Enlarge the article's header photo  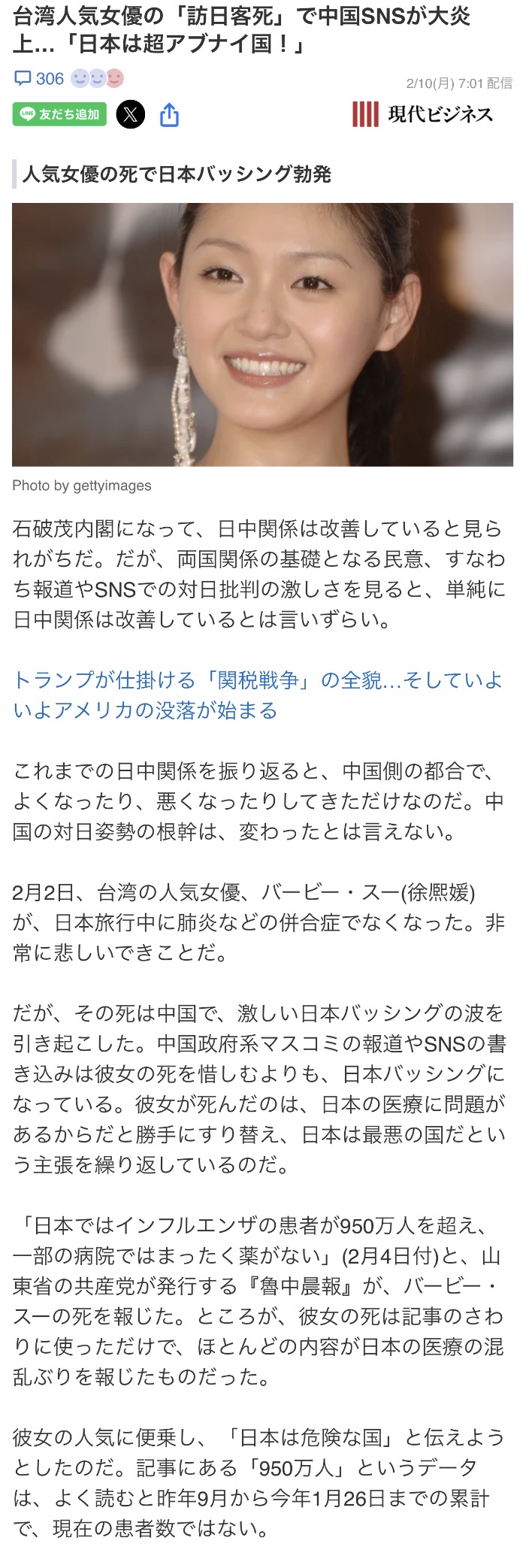[x=262, y=334]
